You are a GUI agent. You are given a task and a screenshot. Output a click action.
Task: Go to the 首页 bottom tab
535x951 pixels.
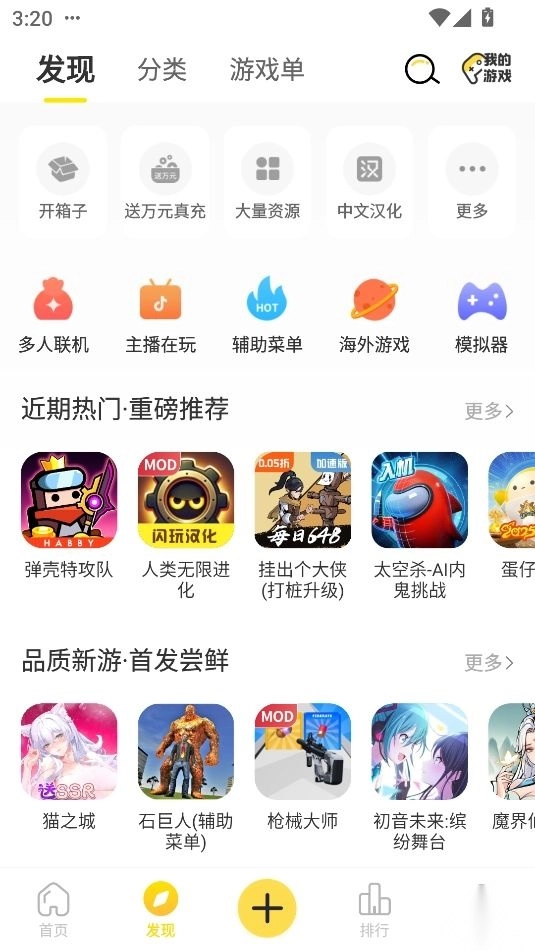click(53, 910)
